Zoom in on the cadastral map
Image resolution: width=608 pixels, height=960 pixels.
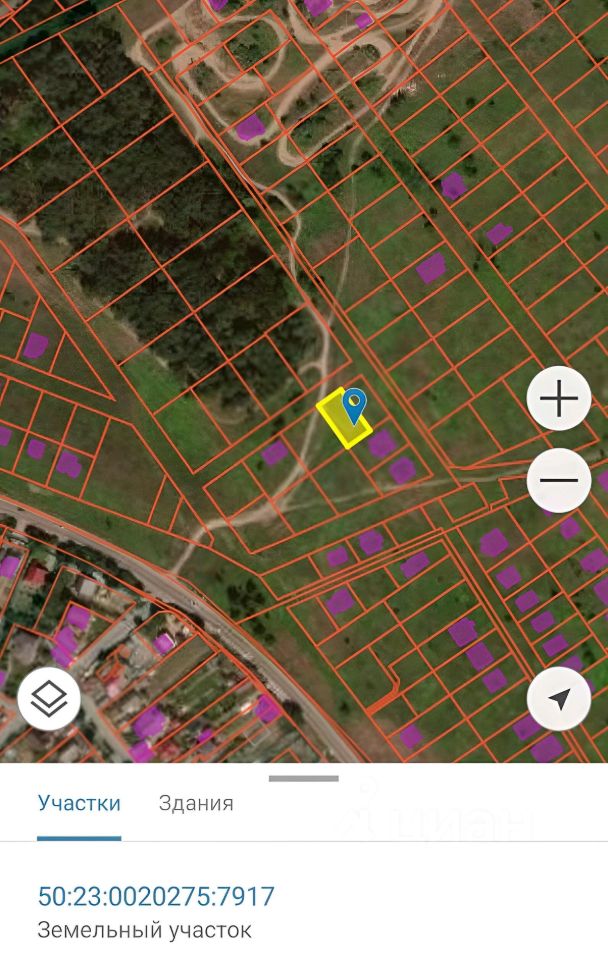[558, 399]
